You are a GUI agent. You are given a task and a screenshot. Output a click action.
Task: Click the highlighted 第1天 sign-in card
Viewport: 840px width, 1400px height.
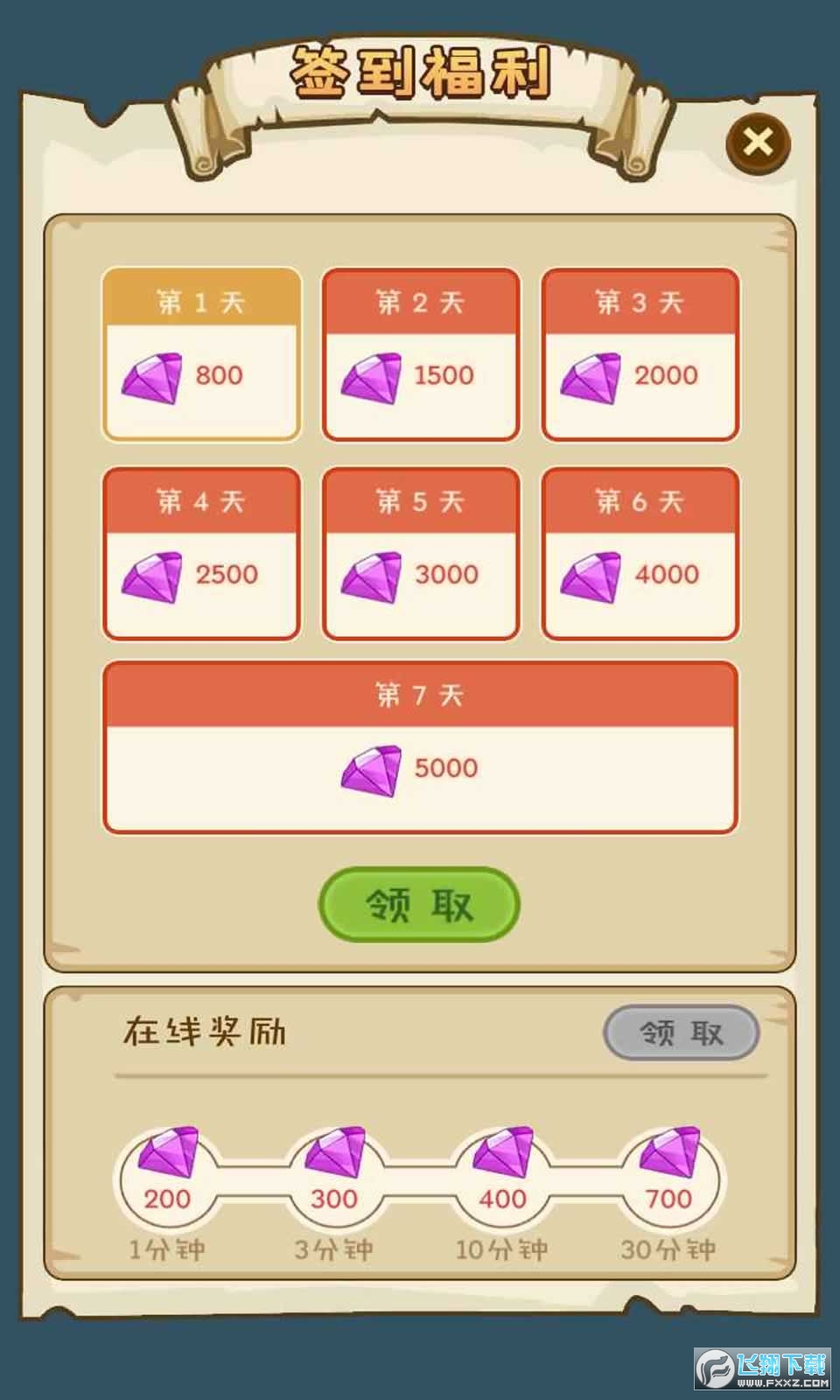click(x=201, y=354)
